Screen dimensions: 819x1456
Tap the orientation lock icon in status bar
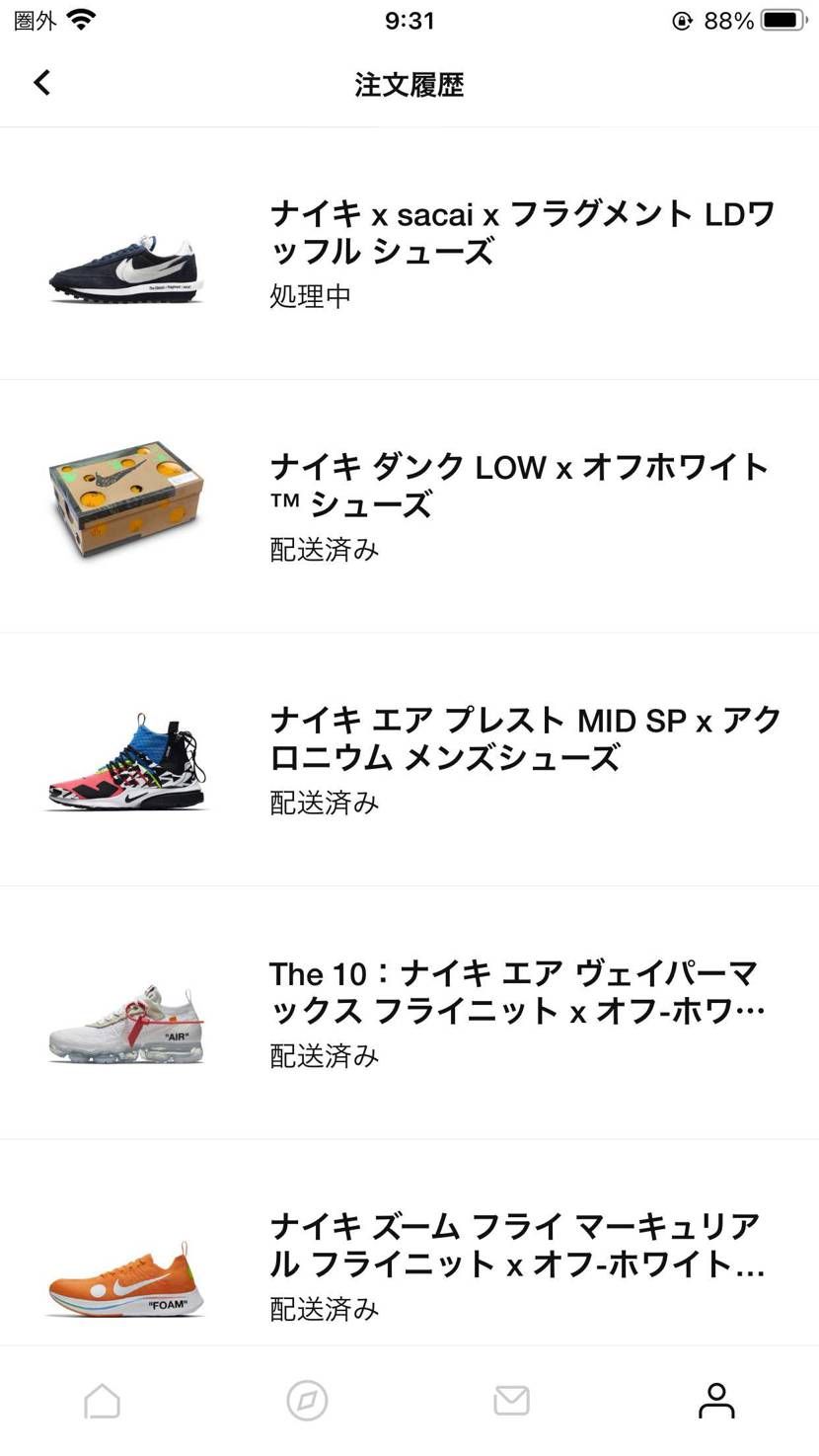pyautogui.click(x=682, y=21)
